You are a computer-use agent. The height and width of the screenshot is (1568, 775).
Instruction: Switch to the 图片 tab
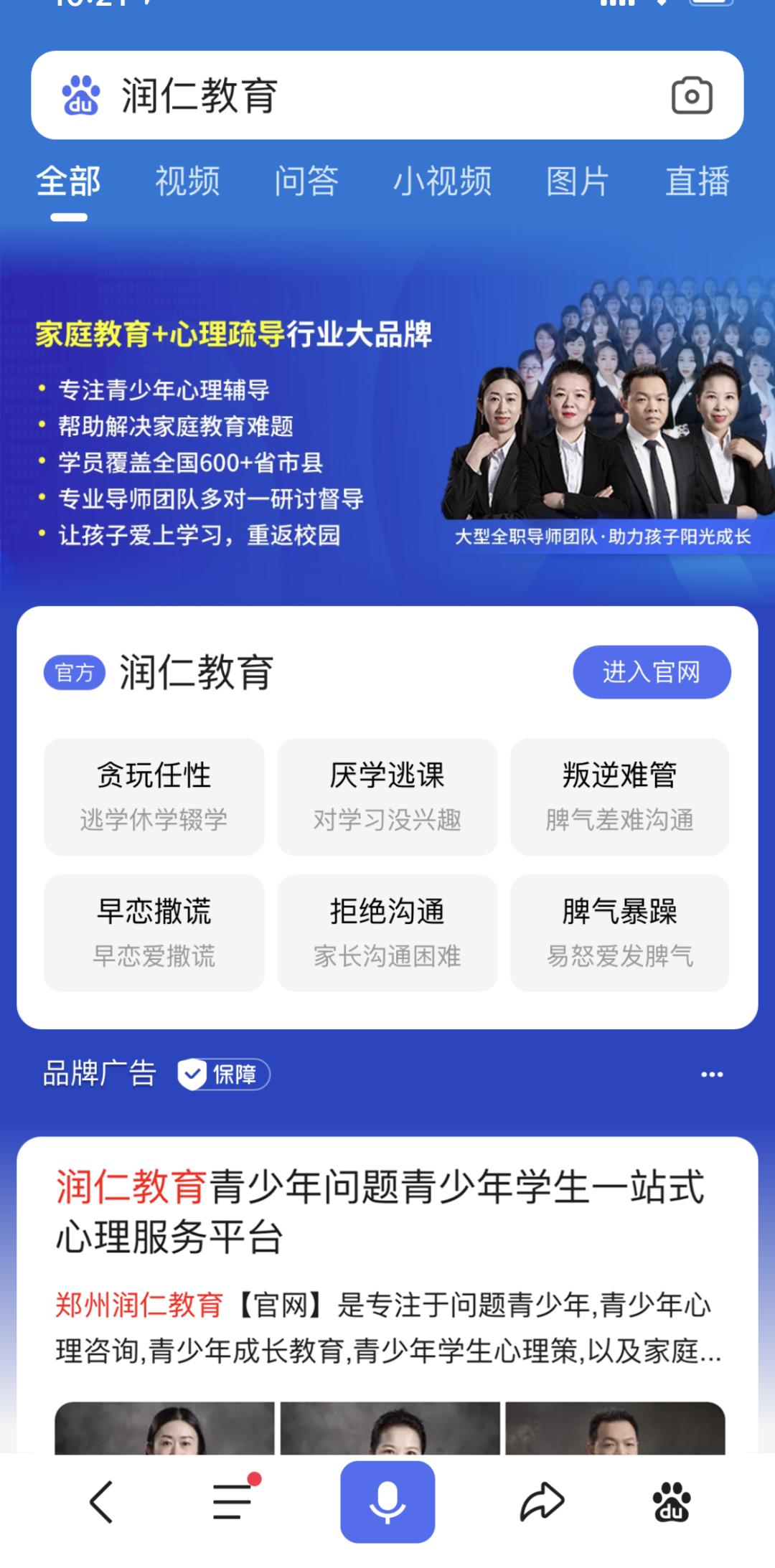[576, 181]
